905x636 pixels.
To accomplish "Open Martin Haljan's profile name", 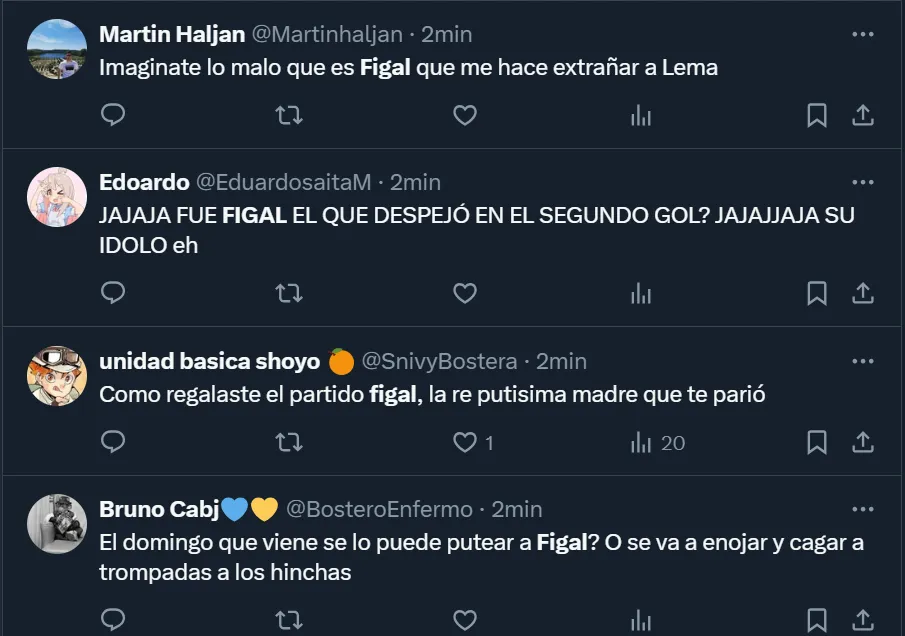I will pos(172,34).
